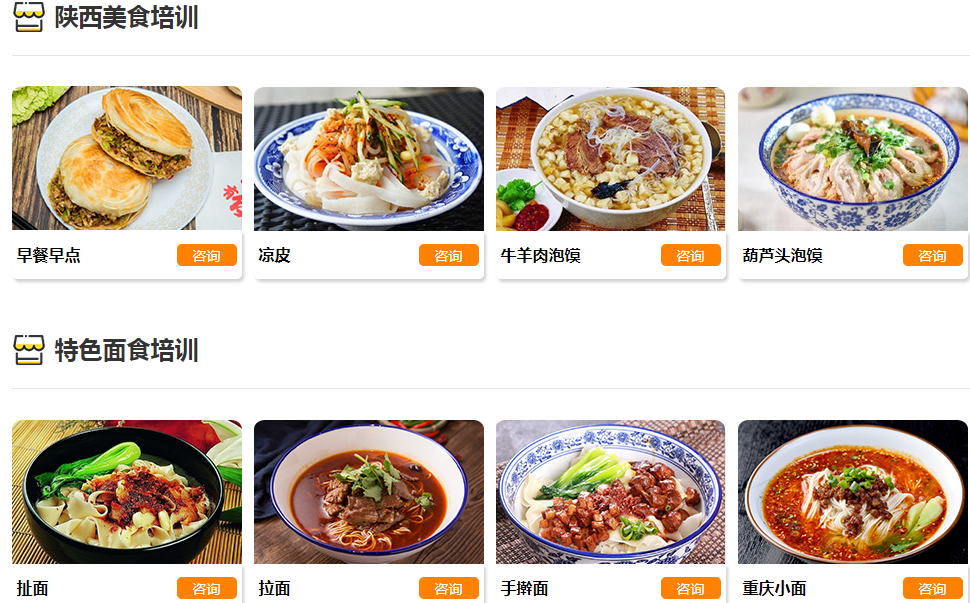Consult about 手擀面 course
This screenshot has height=603, width=970.
(691, 588)
